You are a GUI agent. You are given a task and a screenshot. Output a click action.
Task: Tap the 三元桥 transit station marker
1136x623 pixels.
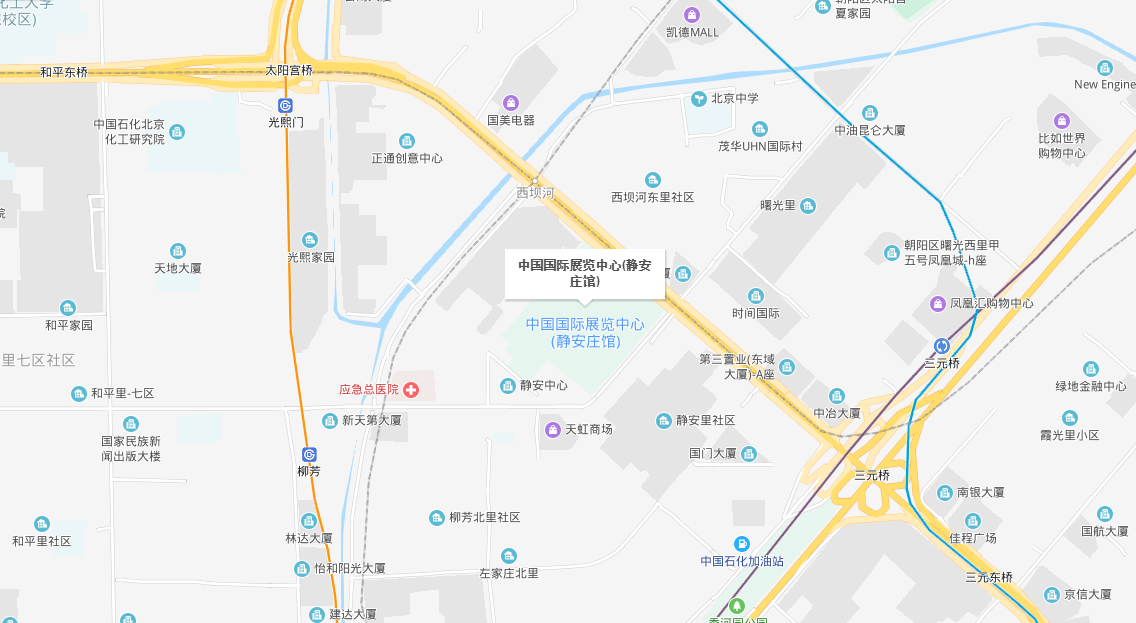[941, 346]
